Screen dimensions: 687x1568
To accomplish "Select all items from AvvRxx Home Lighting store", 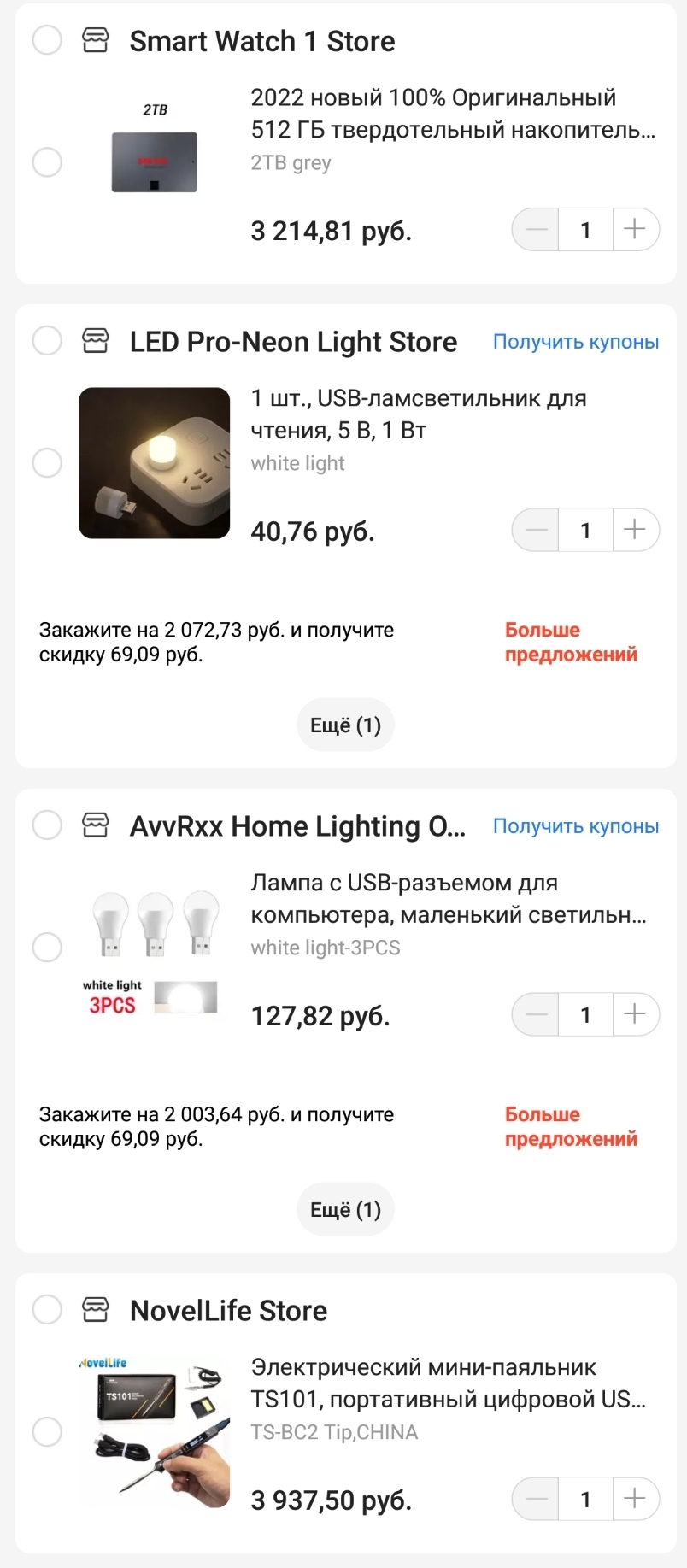I will tap(47, 825).
